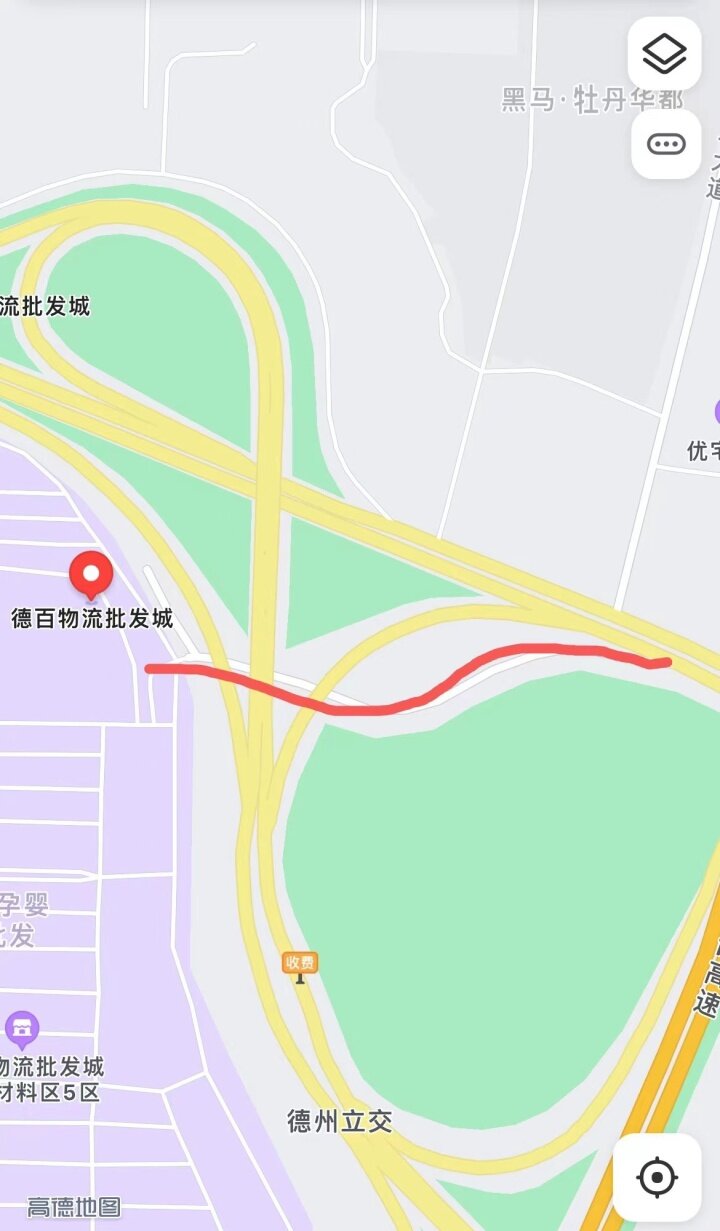
Task: Open the more options bubble button
Action: pyautogui.click(x=666, y=145)
